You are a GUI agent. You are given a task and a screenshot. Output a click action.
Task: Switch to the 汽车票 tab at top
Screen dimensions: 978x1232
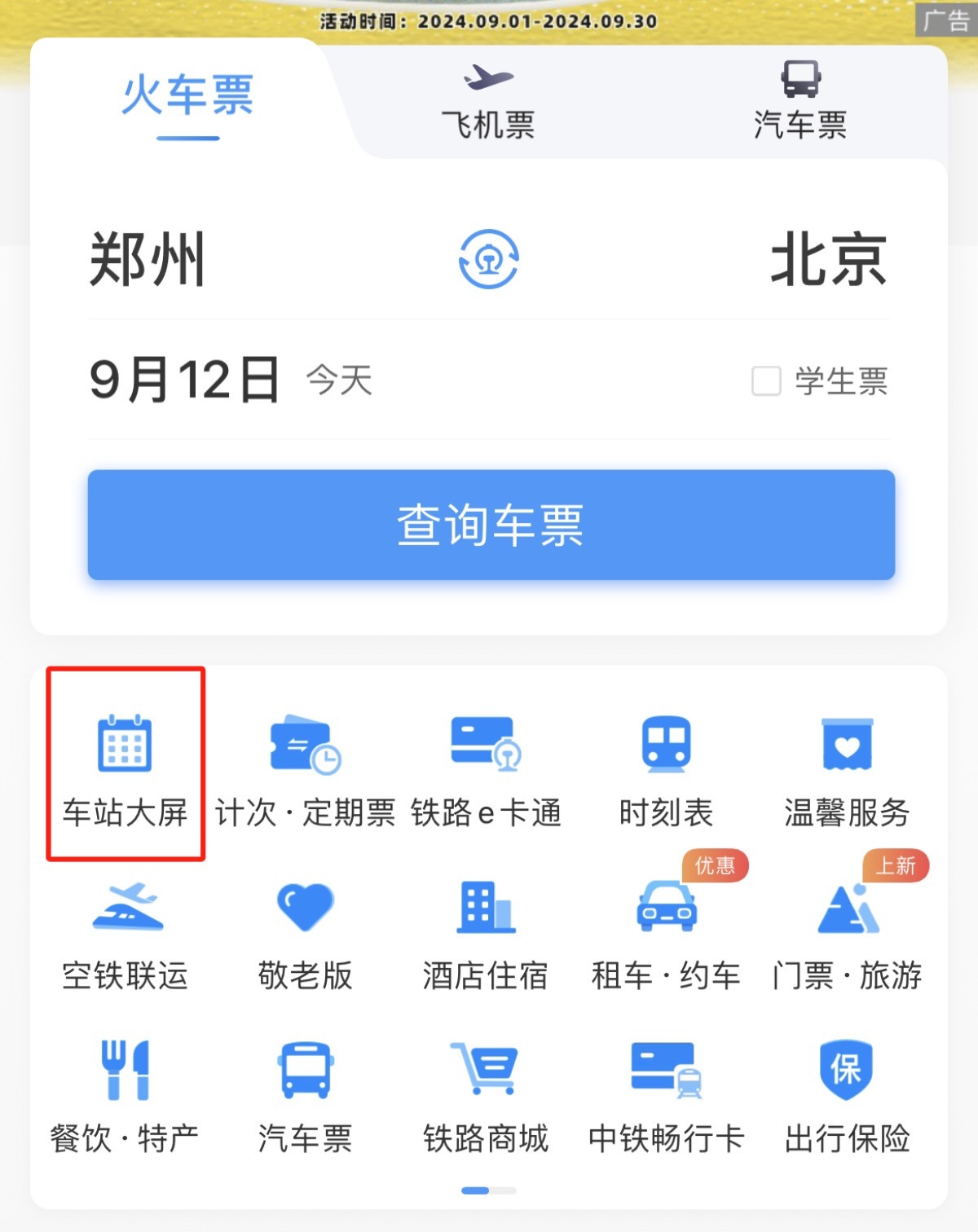point(800,102)
